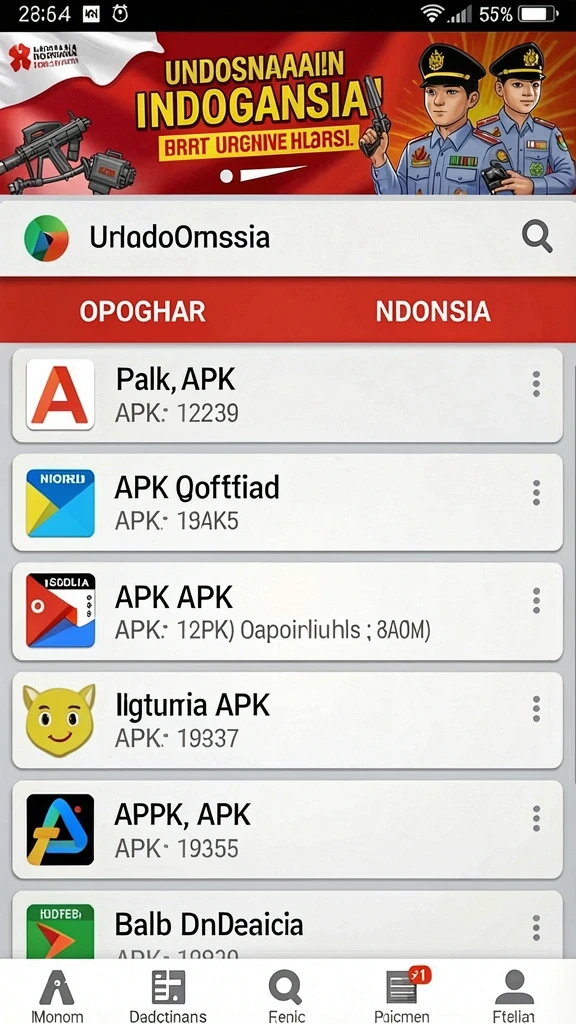Open the Palk, APK entry

click(x=287, y=395)
